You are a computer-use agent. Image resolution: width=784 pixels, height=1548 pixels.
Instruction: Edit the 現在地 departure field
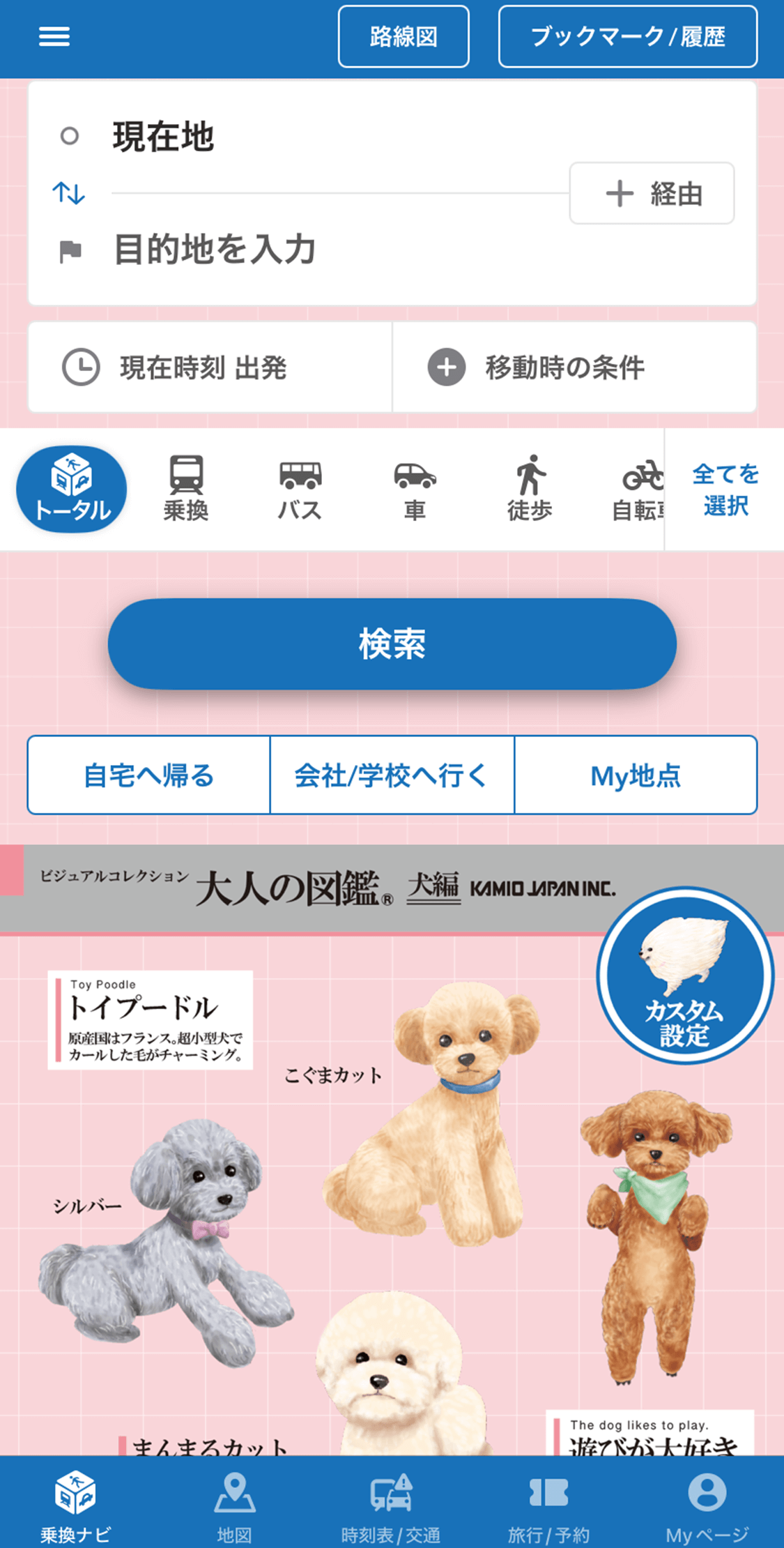[164, 137]
